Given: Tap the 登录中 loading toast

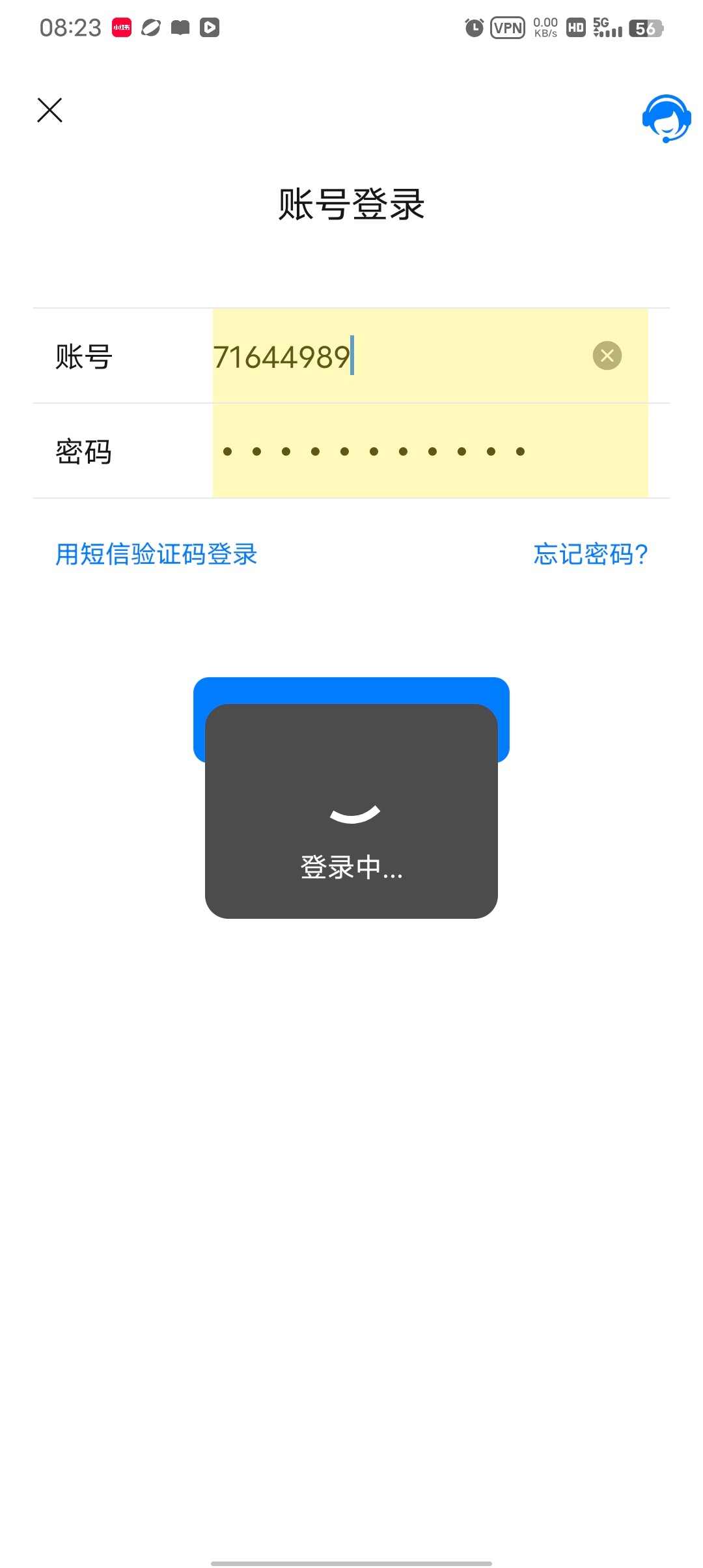Looking at the screenshot, I should tap(351, 812).
